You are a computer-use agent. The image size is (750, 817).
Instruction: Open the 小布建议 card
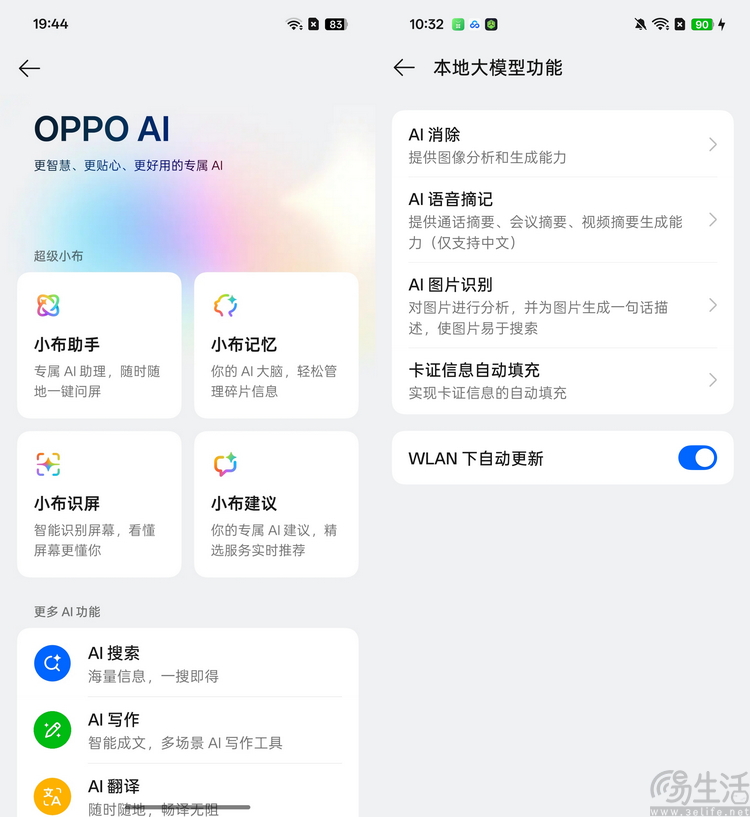coord(276,504)
